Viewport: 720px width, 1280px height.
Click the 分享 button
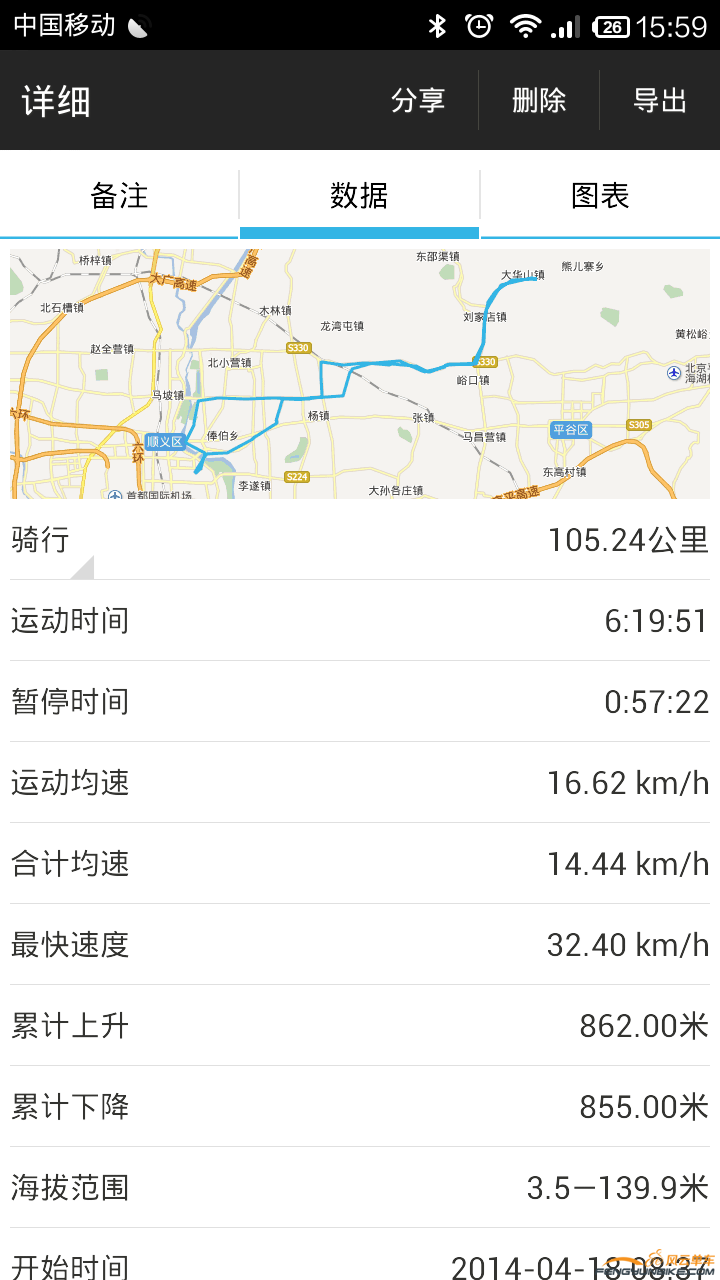(x=418, y=100)
